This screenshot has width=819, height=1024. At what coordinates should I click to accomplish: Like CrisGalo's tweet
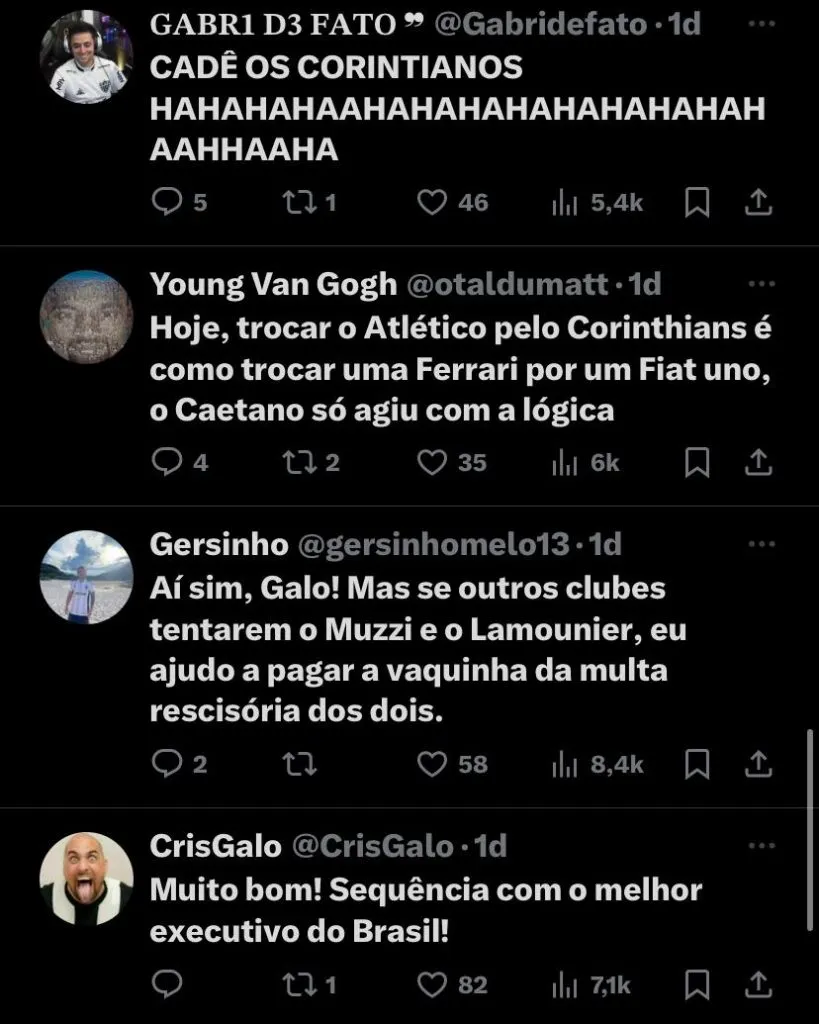[x=432, y=985]
